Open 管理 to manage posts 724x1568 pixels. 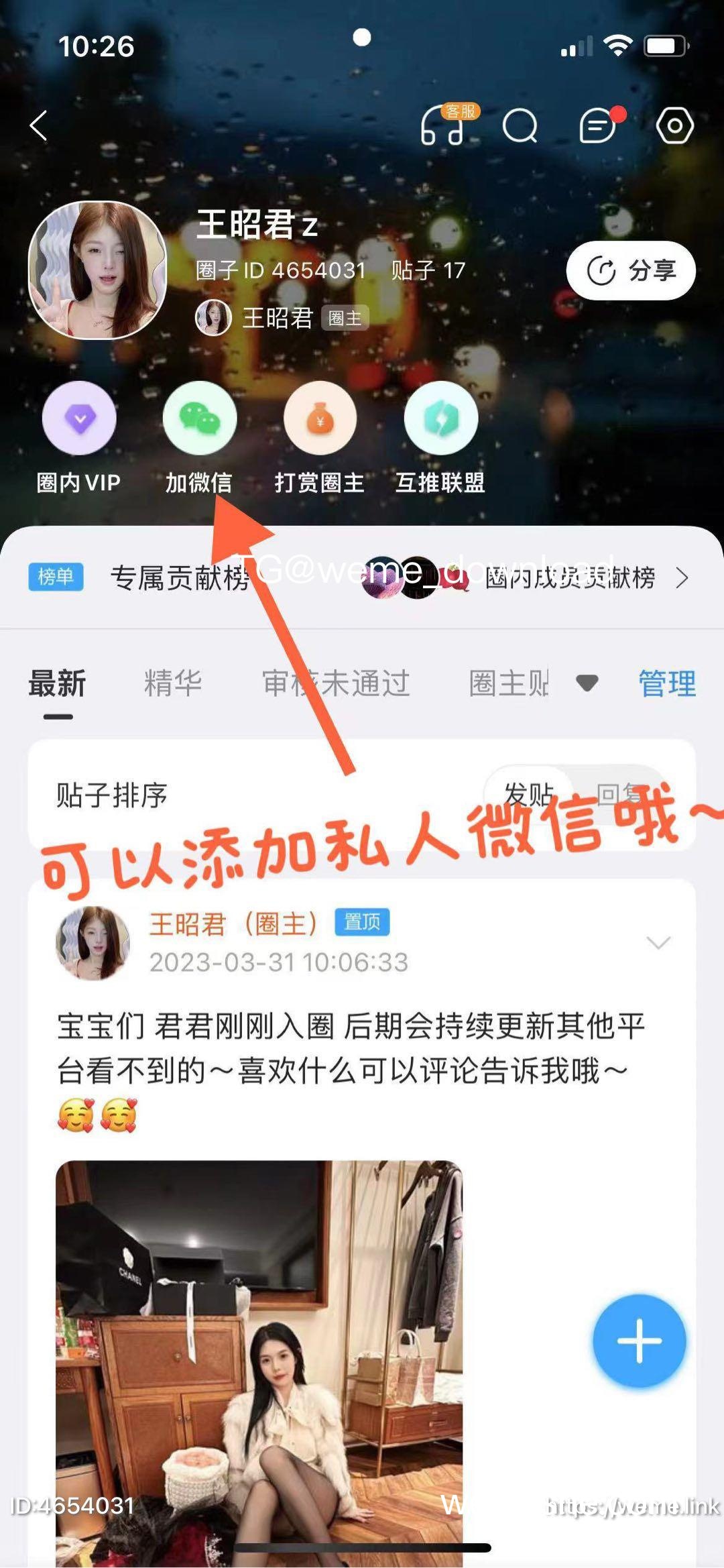click(x=667, y=683)
